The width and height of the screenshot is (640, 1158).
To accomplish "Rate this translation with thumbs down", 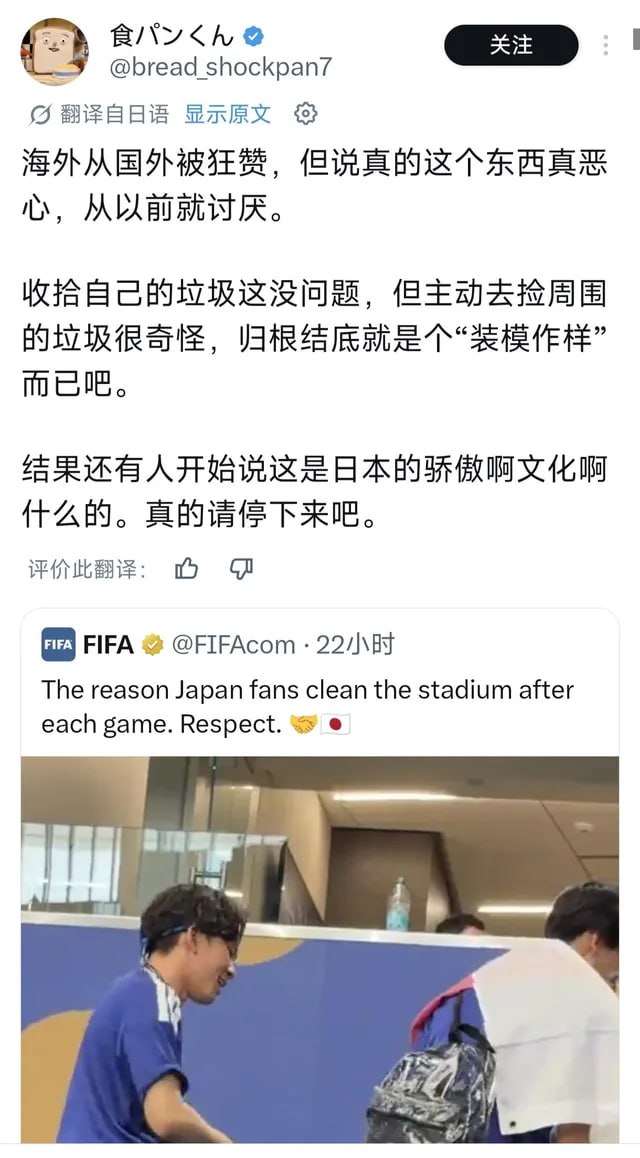I will pyautogui.click(x=241, y=569).
